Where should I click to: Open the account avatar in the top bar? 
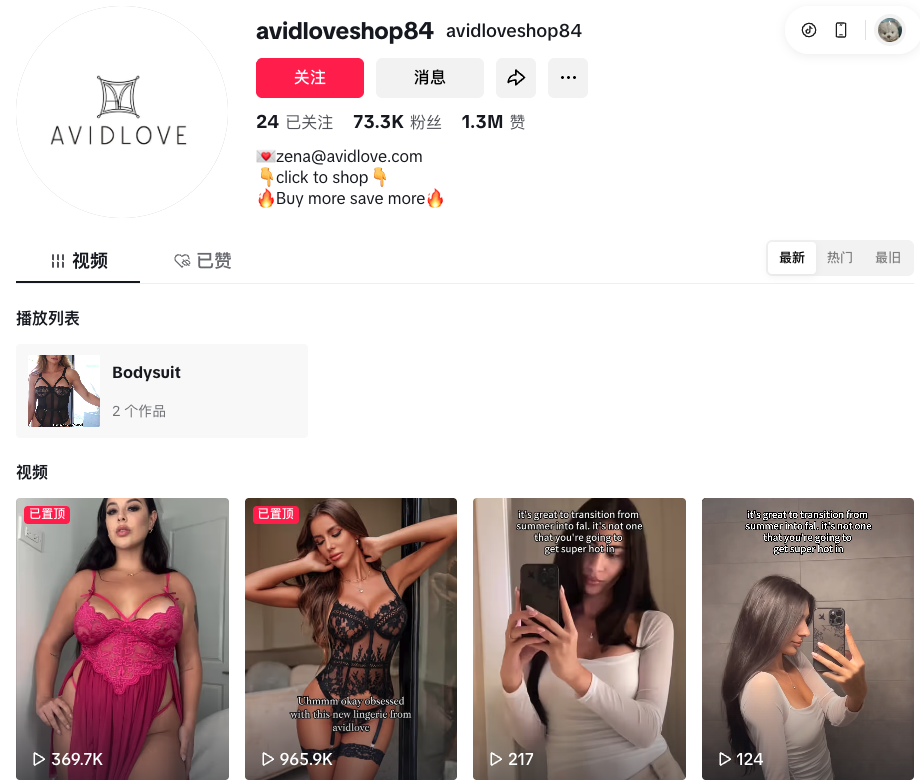[889, 30]
